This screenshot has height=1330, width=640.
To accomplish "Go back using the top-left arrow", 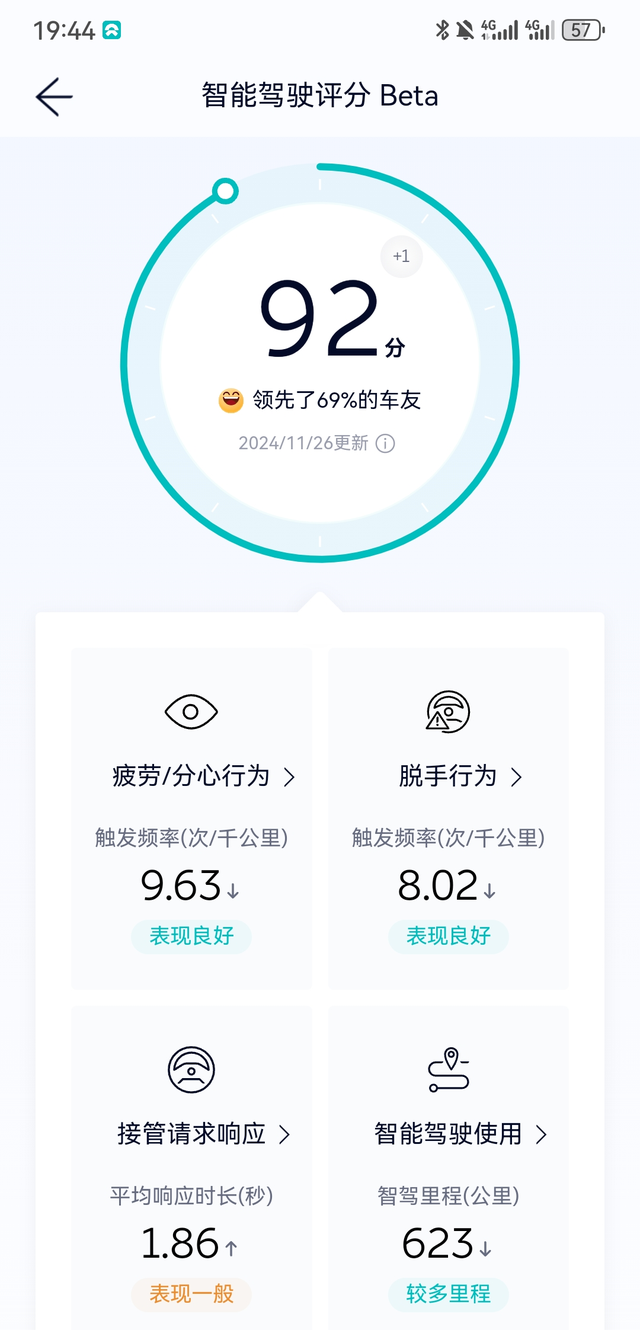I will (54, 96).
